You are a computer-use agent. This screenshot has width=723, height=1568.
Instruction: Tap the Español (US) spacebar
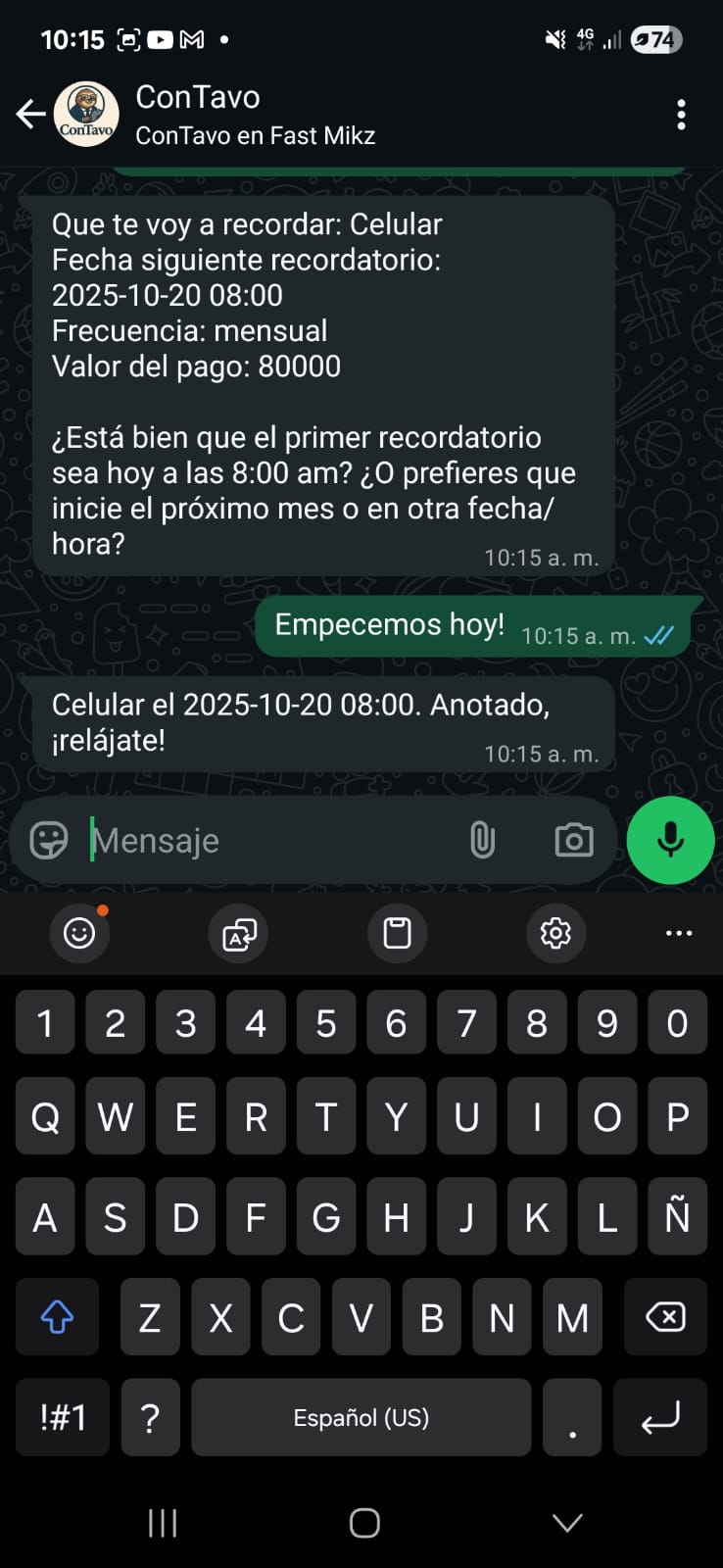361,1417
